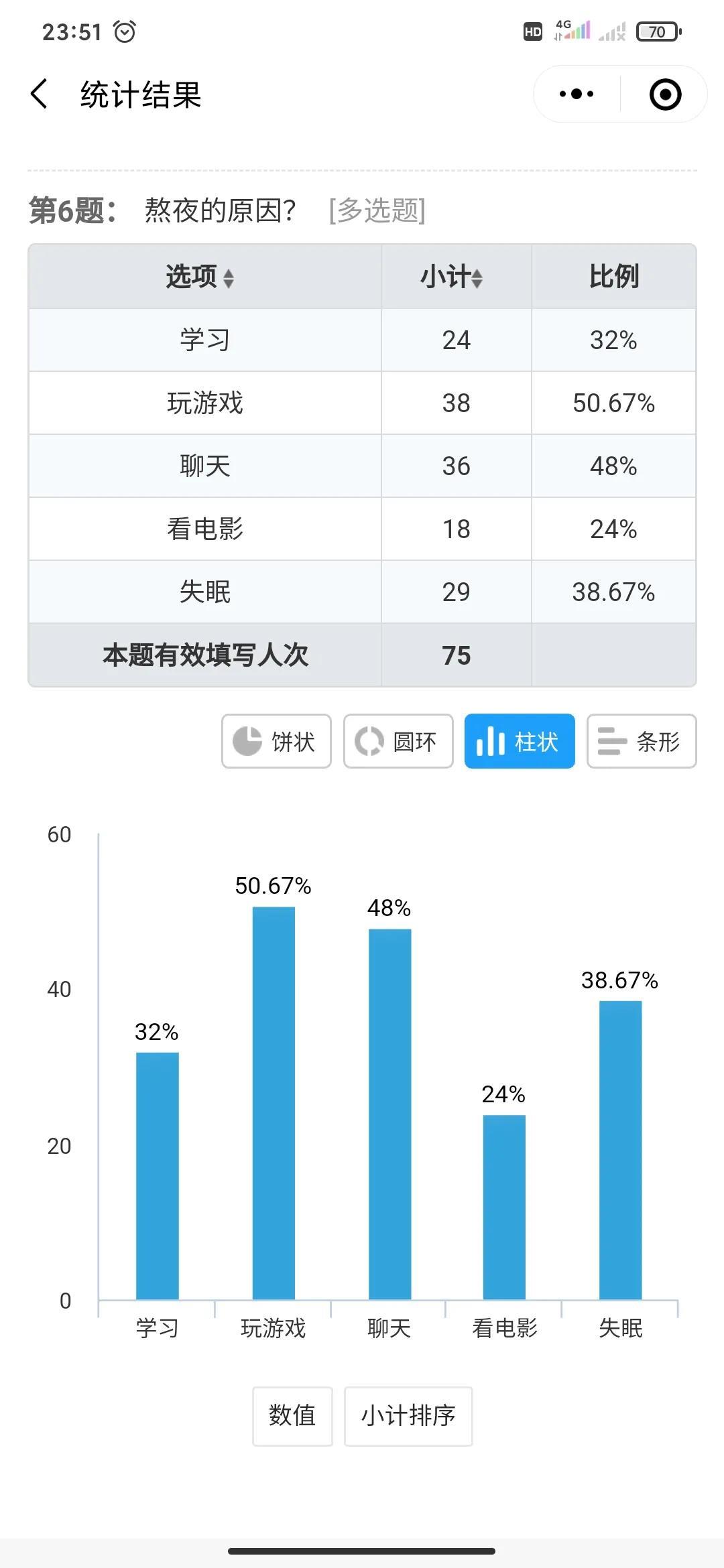This screenshot has width=724, height=1568.
Task: Close the mini program via target icon
Action: pos(665,94)
